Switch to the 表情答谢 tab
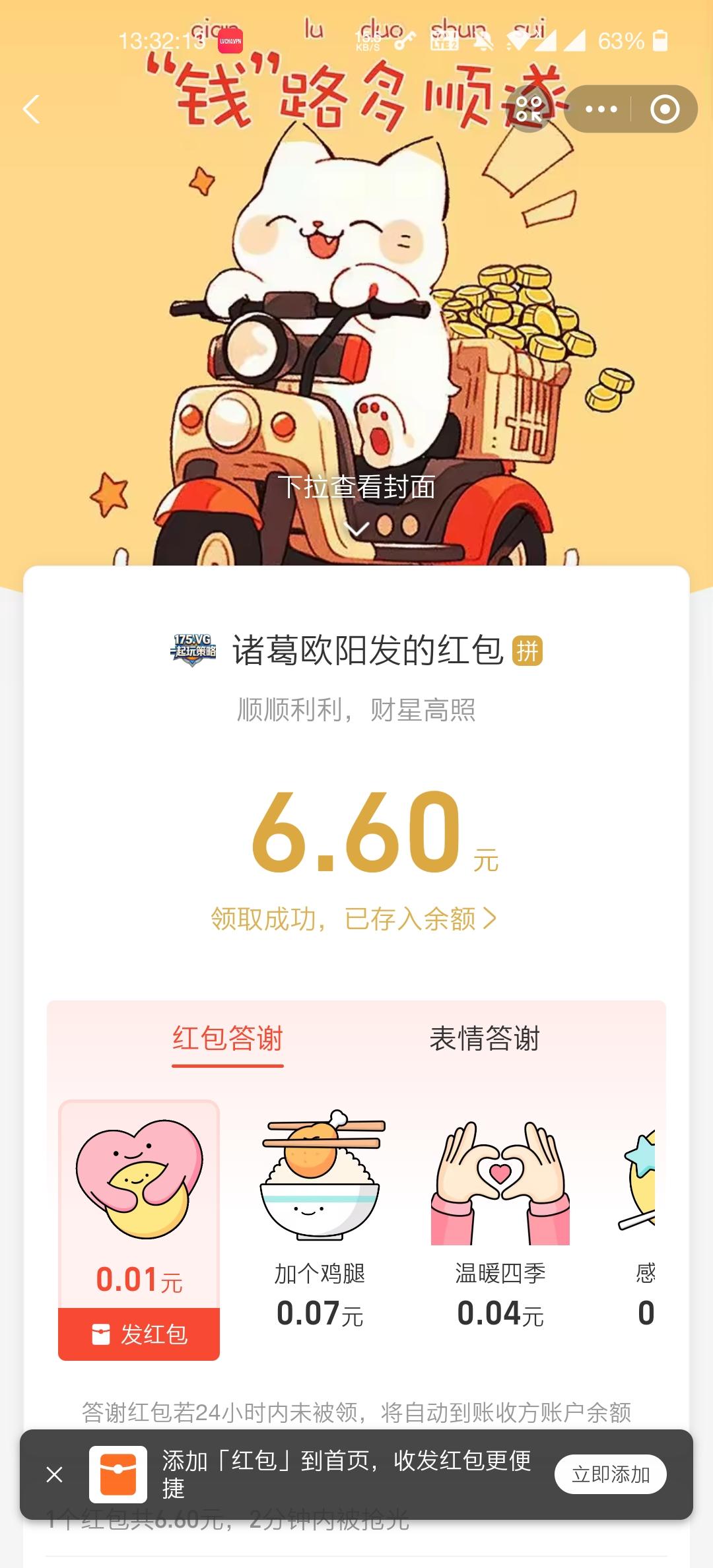Viewport: 713px width, 1568px height. pos(486,1039)
